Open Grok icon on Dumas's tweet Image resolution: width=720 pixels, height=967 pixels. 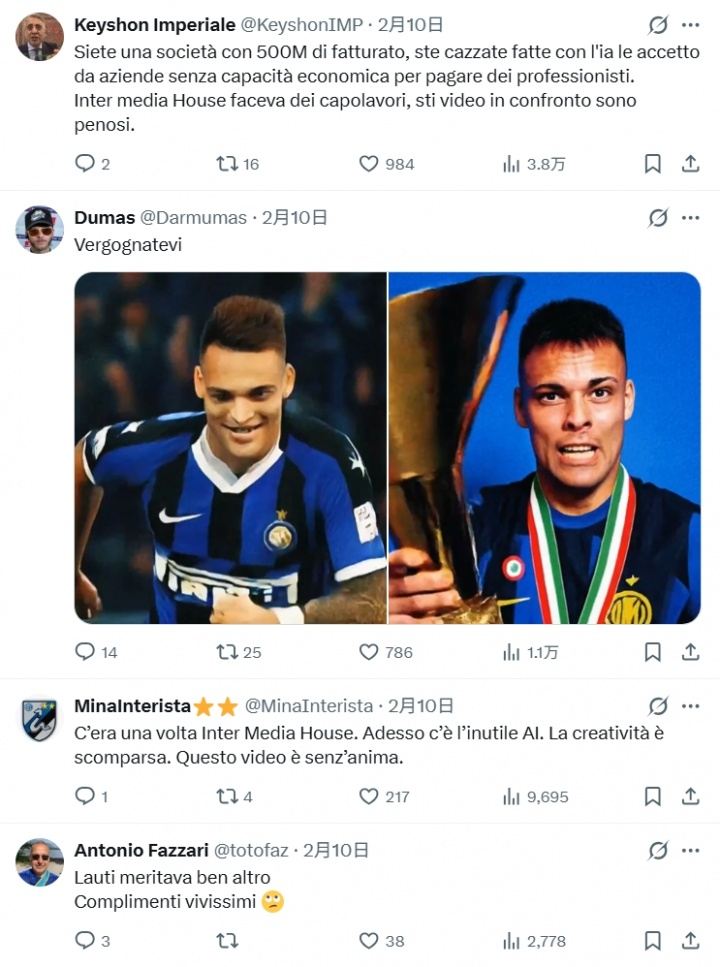658,217
